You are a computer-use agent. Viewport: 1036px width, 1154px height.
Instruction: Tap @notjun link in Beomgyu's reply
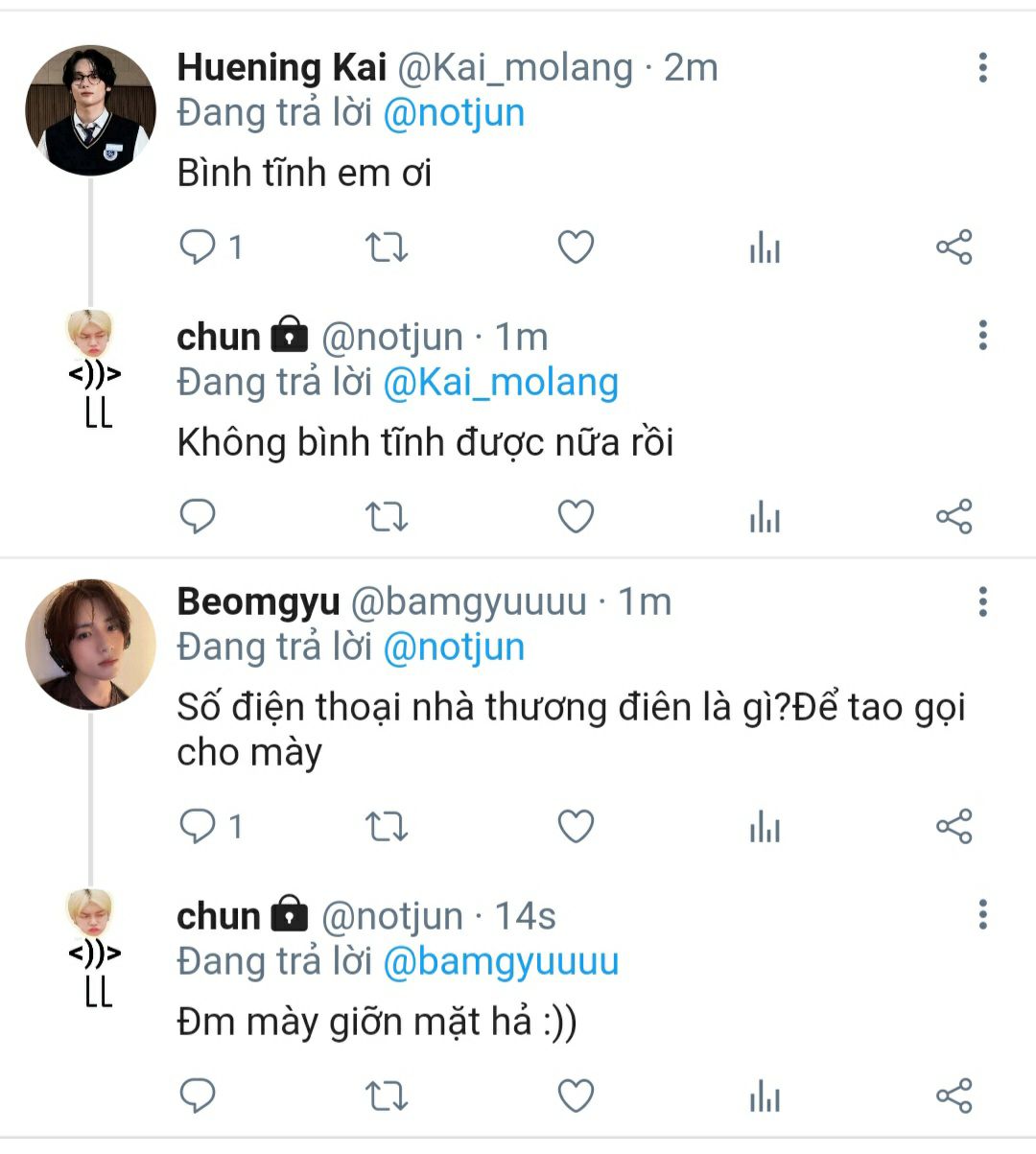coord(454,648)
